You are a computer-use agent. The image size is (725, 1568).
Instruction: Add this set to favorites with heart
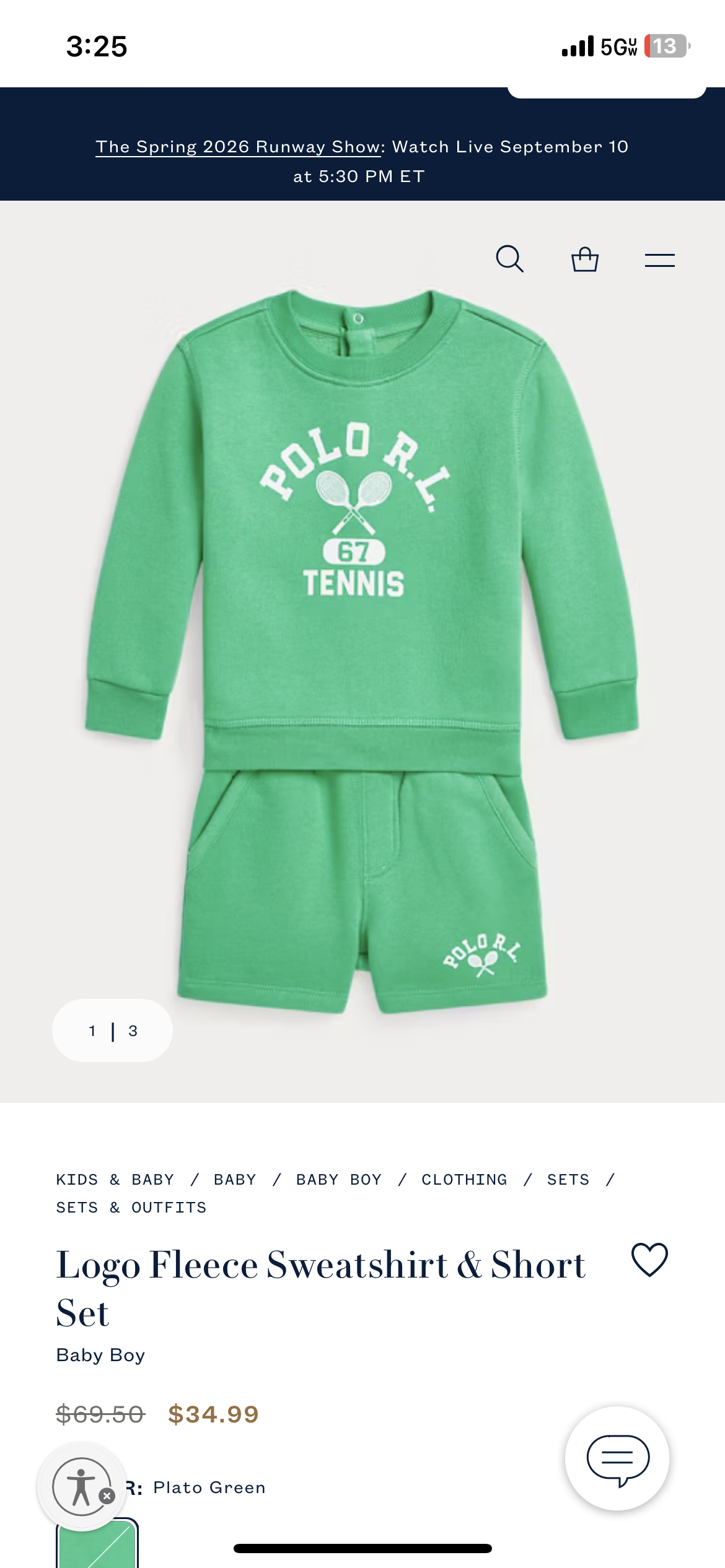click(x=649, y=1260)
